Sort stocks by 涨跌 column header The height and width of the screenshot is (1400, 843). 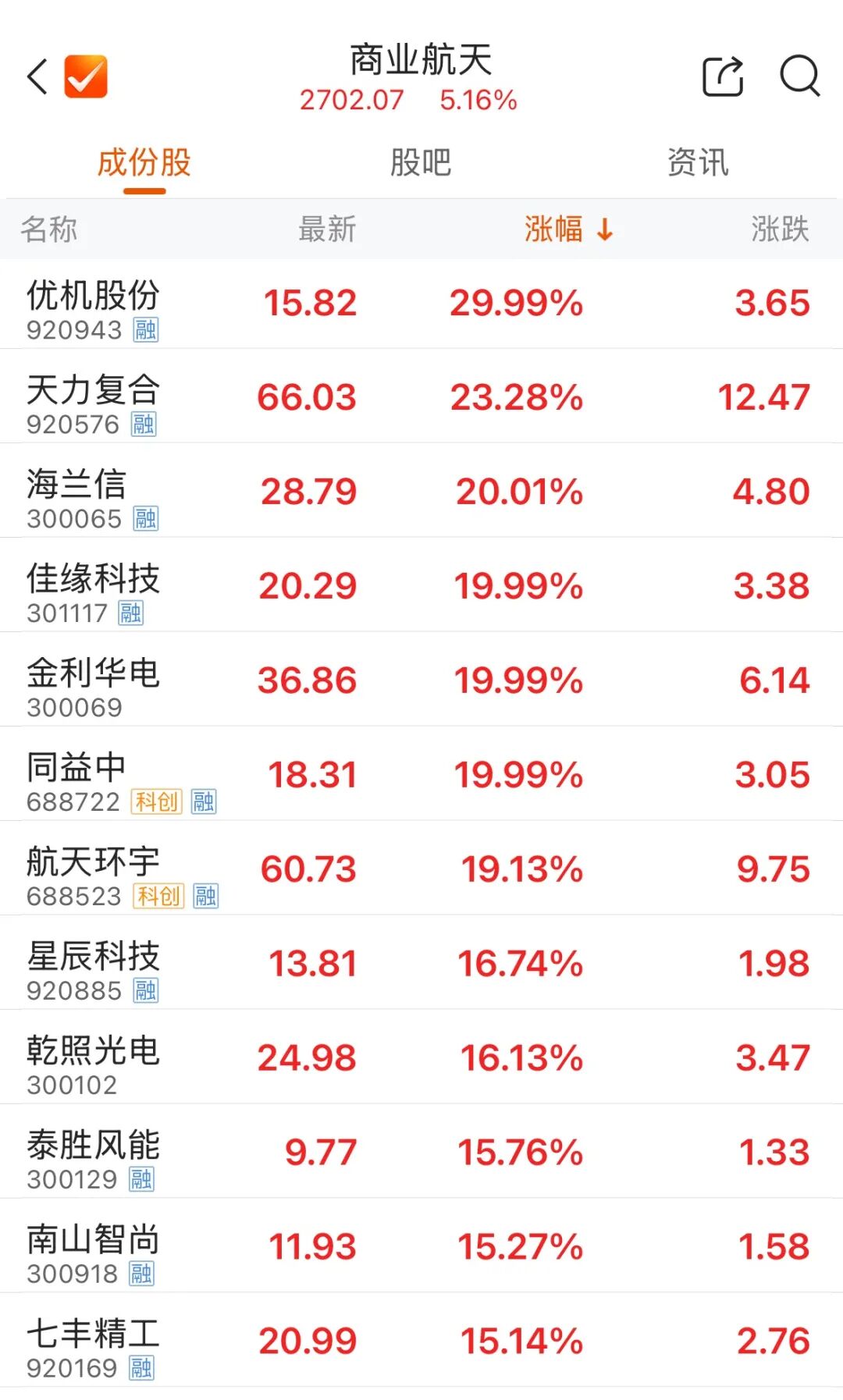click(780, 229)
